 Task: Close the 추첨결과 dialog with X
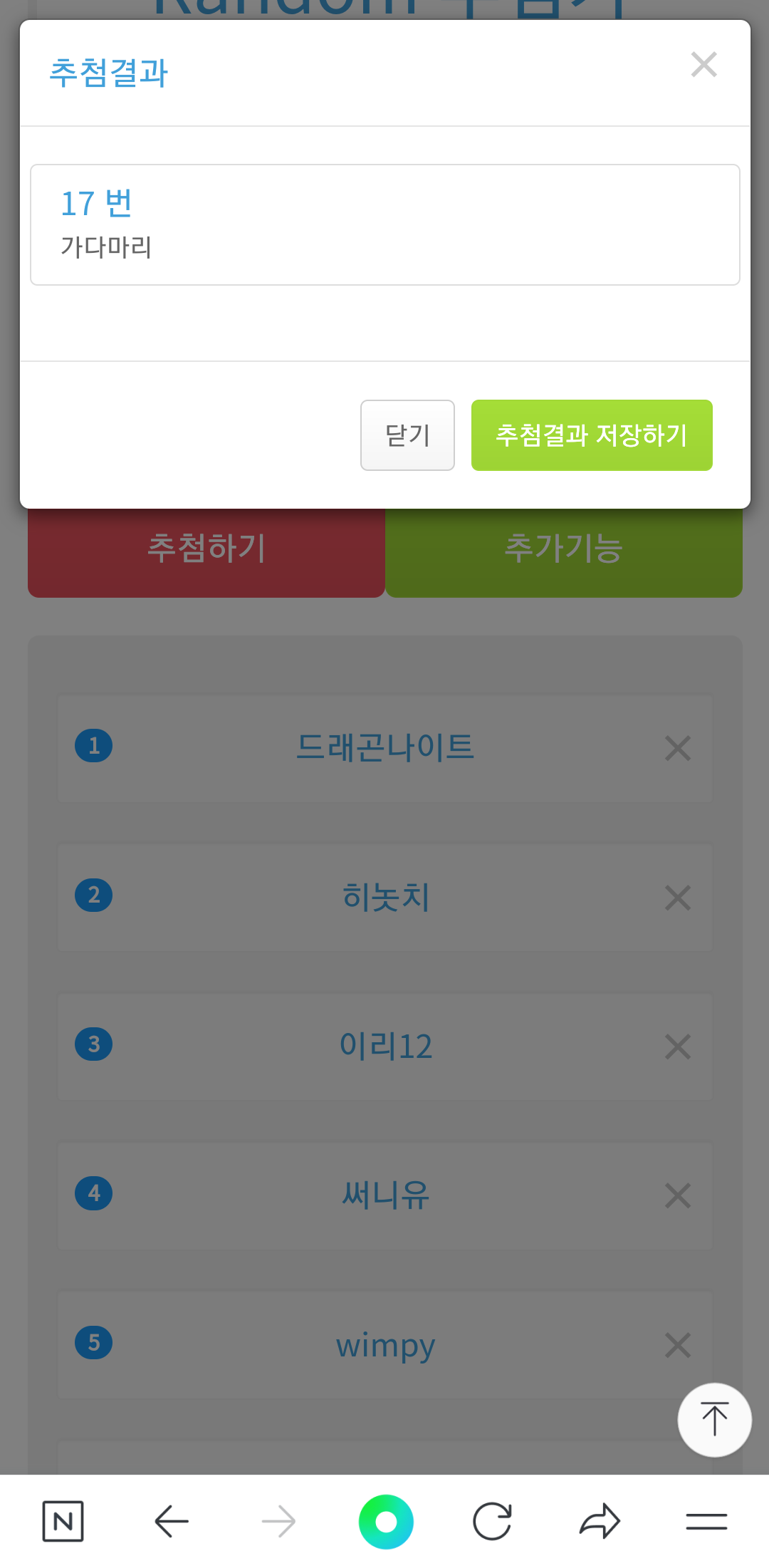pyautogui.click(x=703, y=65)
